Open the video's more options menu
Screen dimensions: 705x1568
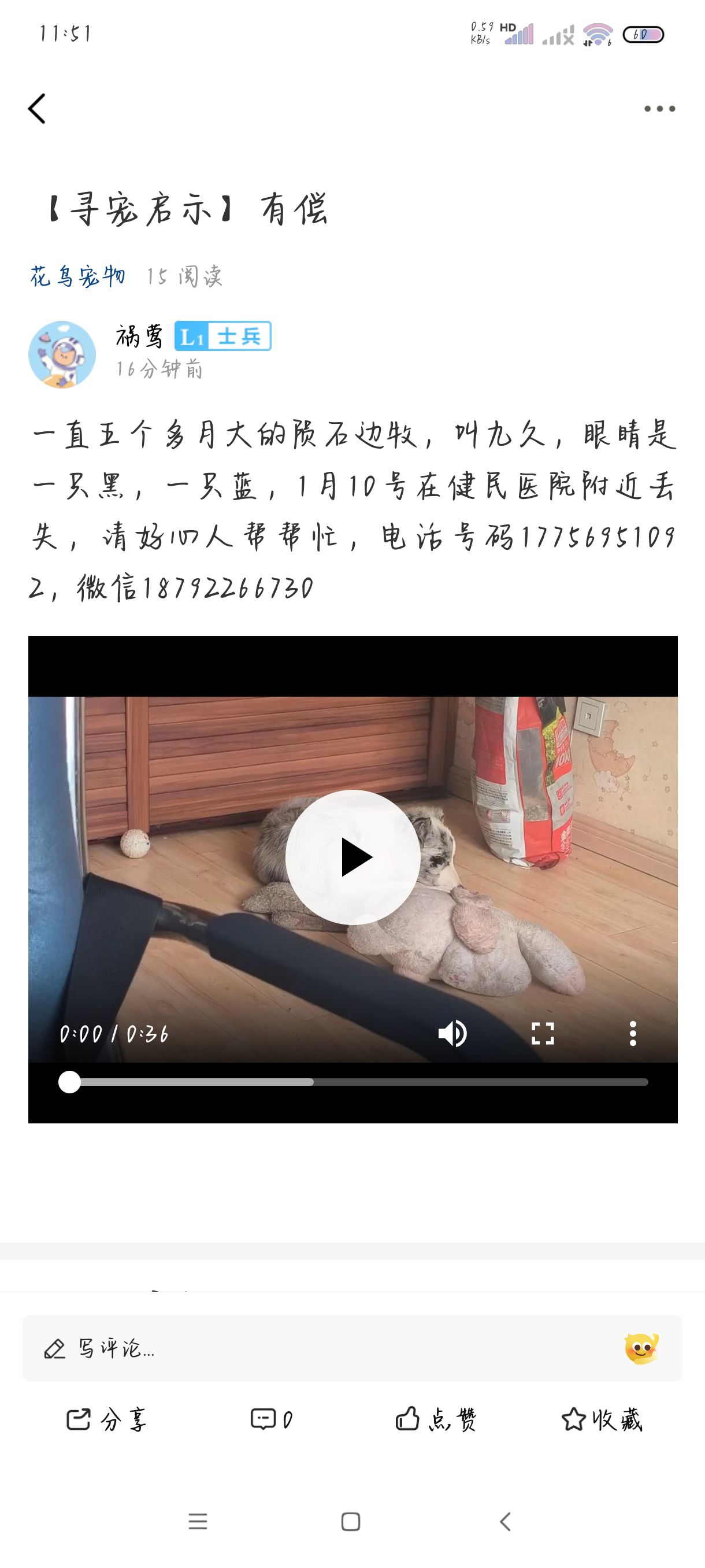pos(633,1034)
